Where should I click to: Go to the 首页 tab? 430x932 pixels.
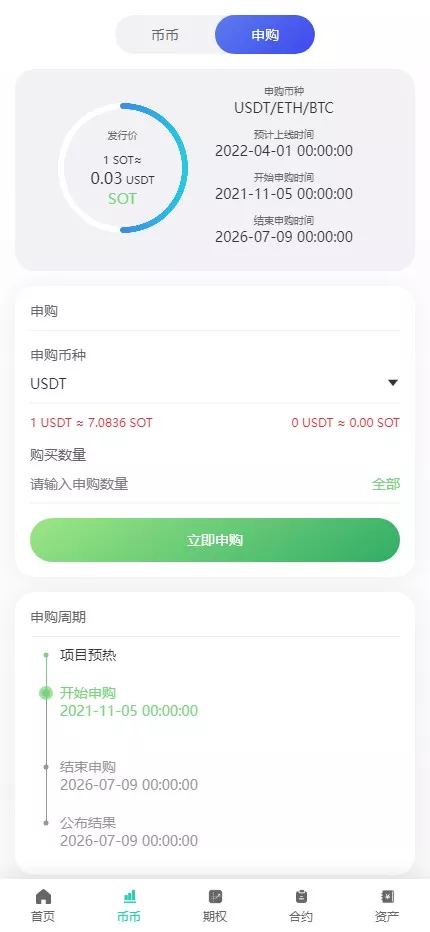click(43, 906)
